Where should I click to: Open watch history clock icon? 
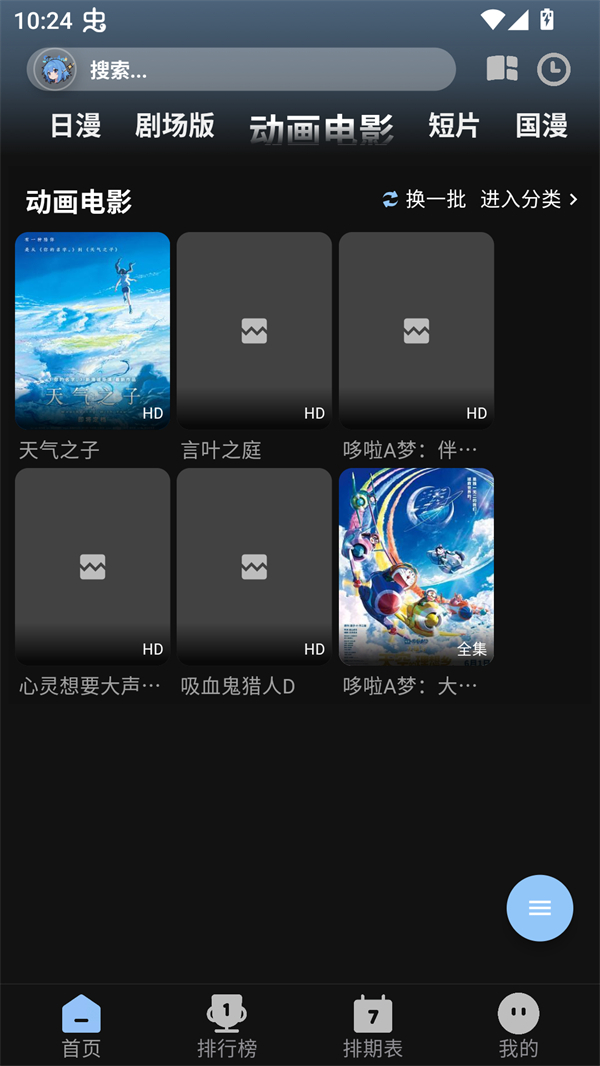coord(553,69)
